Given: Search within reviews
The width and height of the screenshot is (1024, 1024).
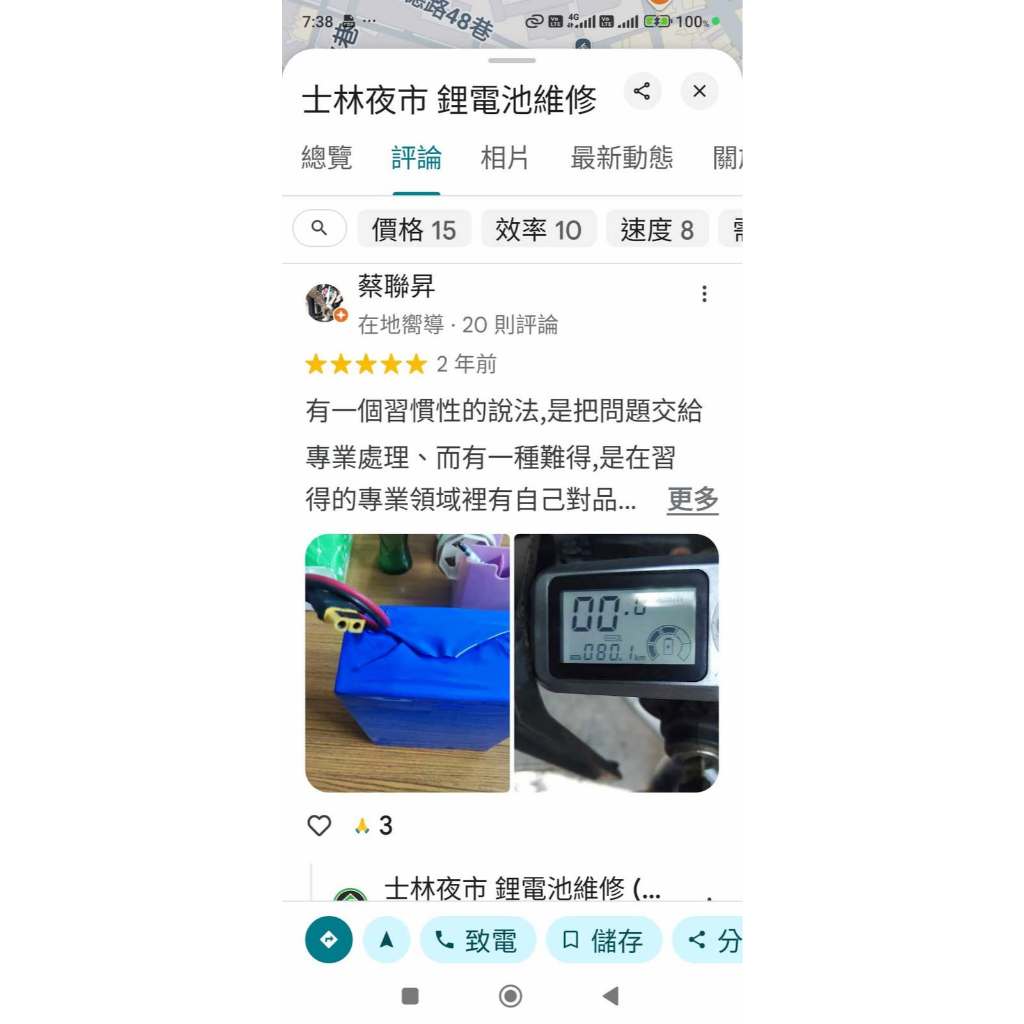Looking at the screenshot, I should click(319, 229).
